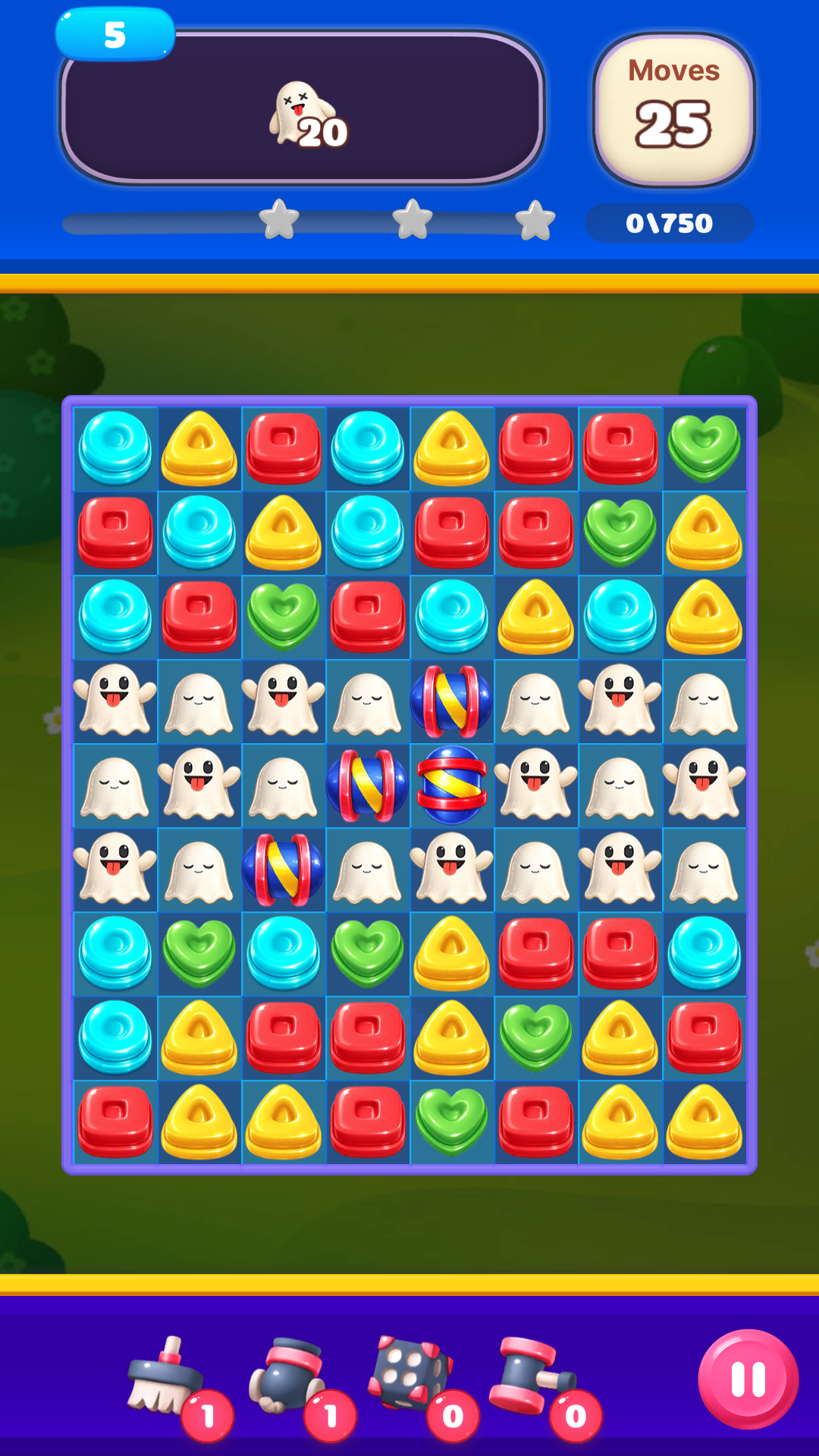
Task: Select the cannon booster
Action: (290, 1376)
